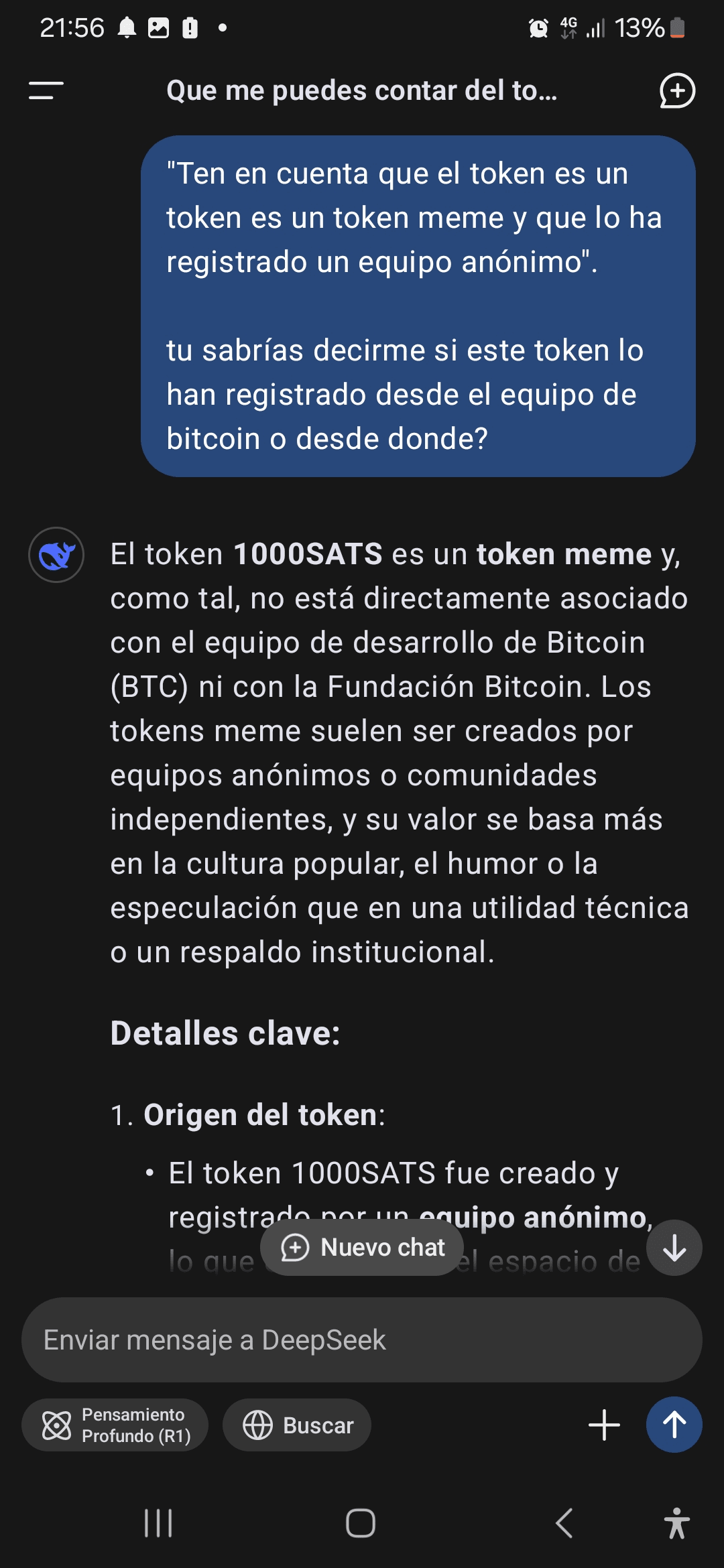Image resolution: width=724 pixels, height=1568 pixels.
Task: Tap the floating Nuevo chat button
Action: click(x=362, y=1247)
